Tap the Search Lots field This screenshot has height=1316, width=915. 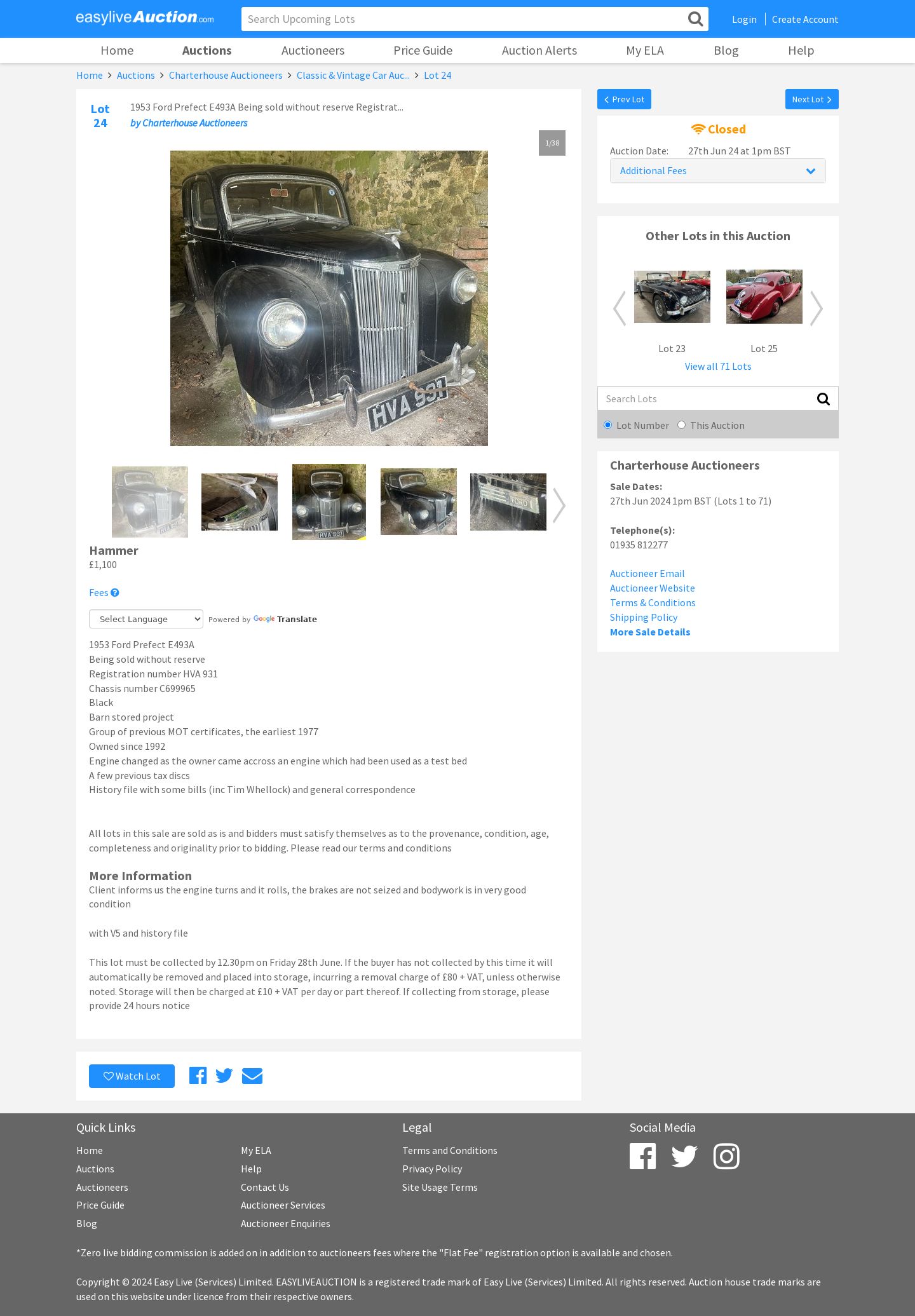coord(704,399)
